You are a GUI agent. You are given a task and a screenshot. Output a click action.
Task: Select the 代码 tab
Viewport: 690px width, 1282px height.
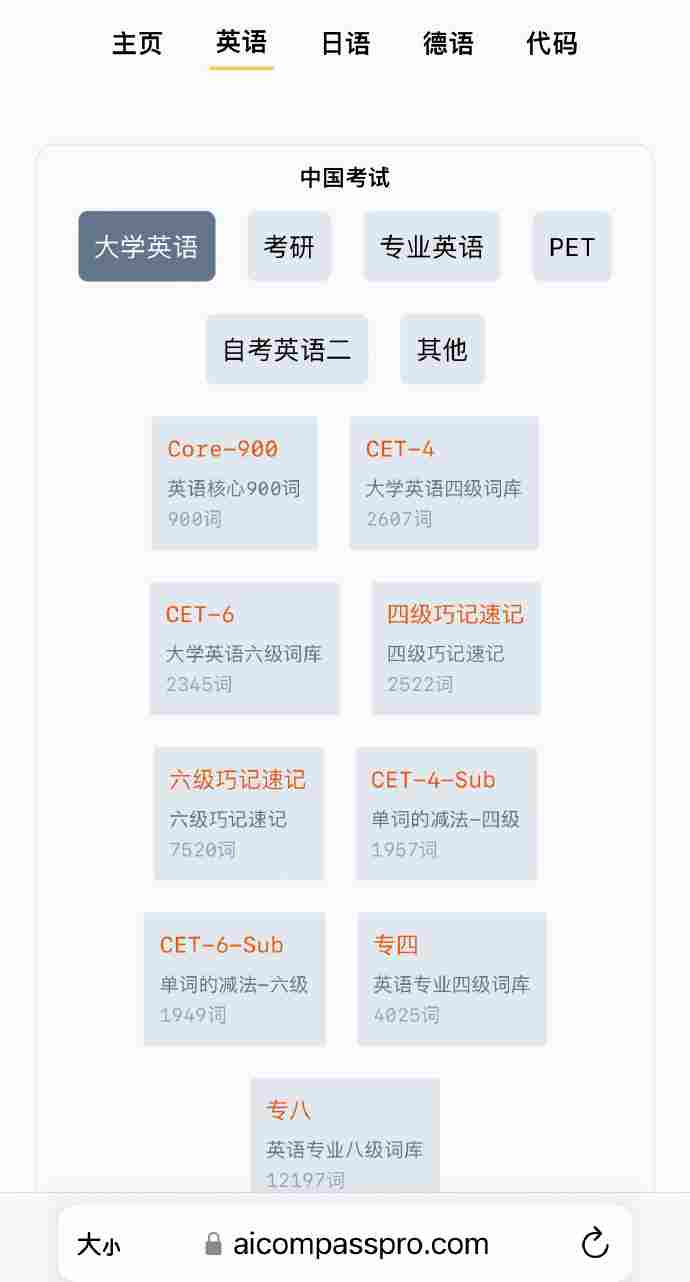(552, 44)
